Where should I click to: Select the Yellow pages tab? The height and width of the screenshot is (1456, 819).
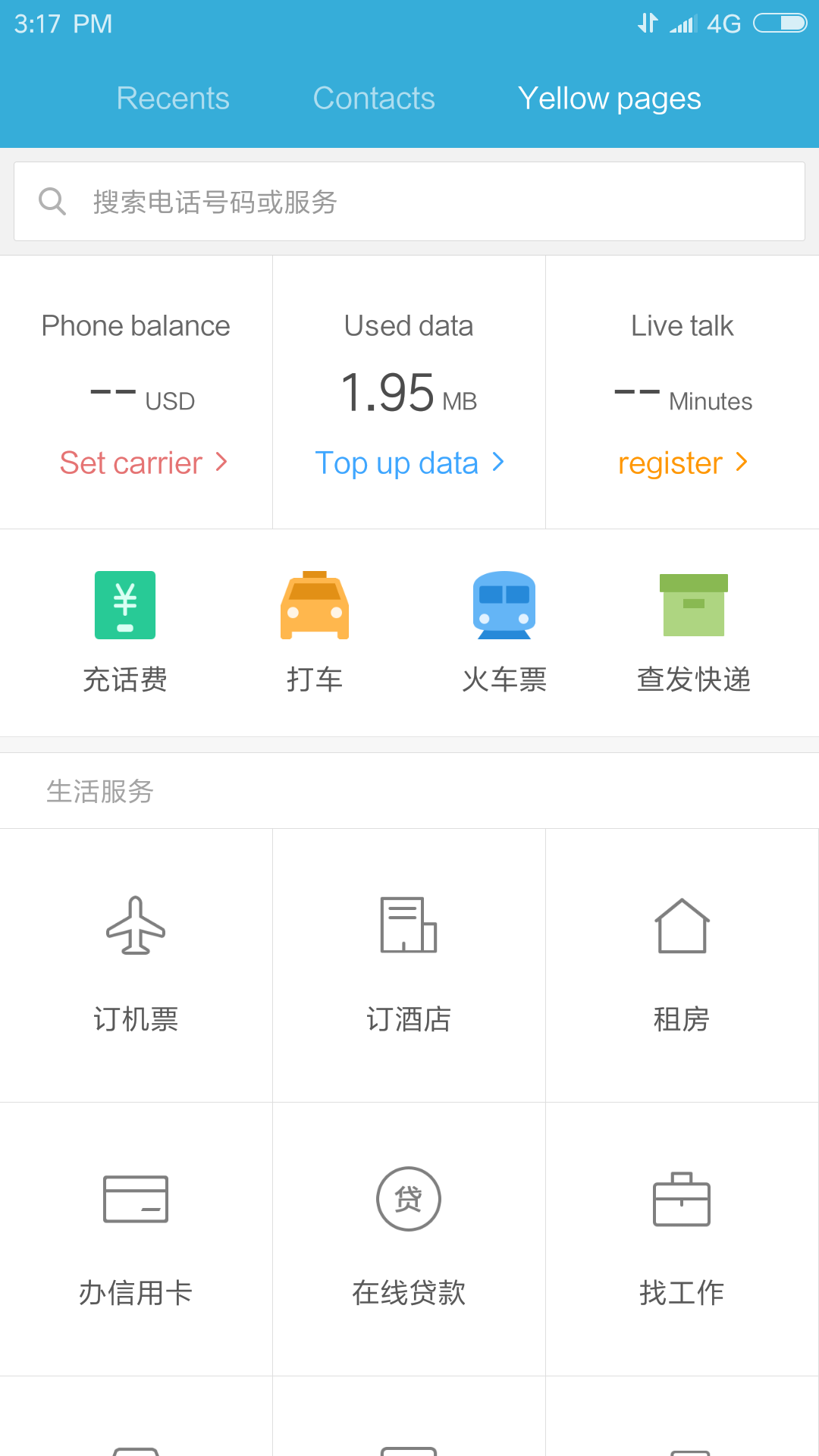coord(609,99)
